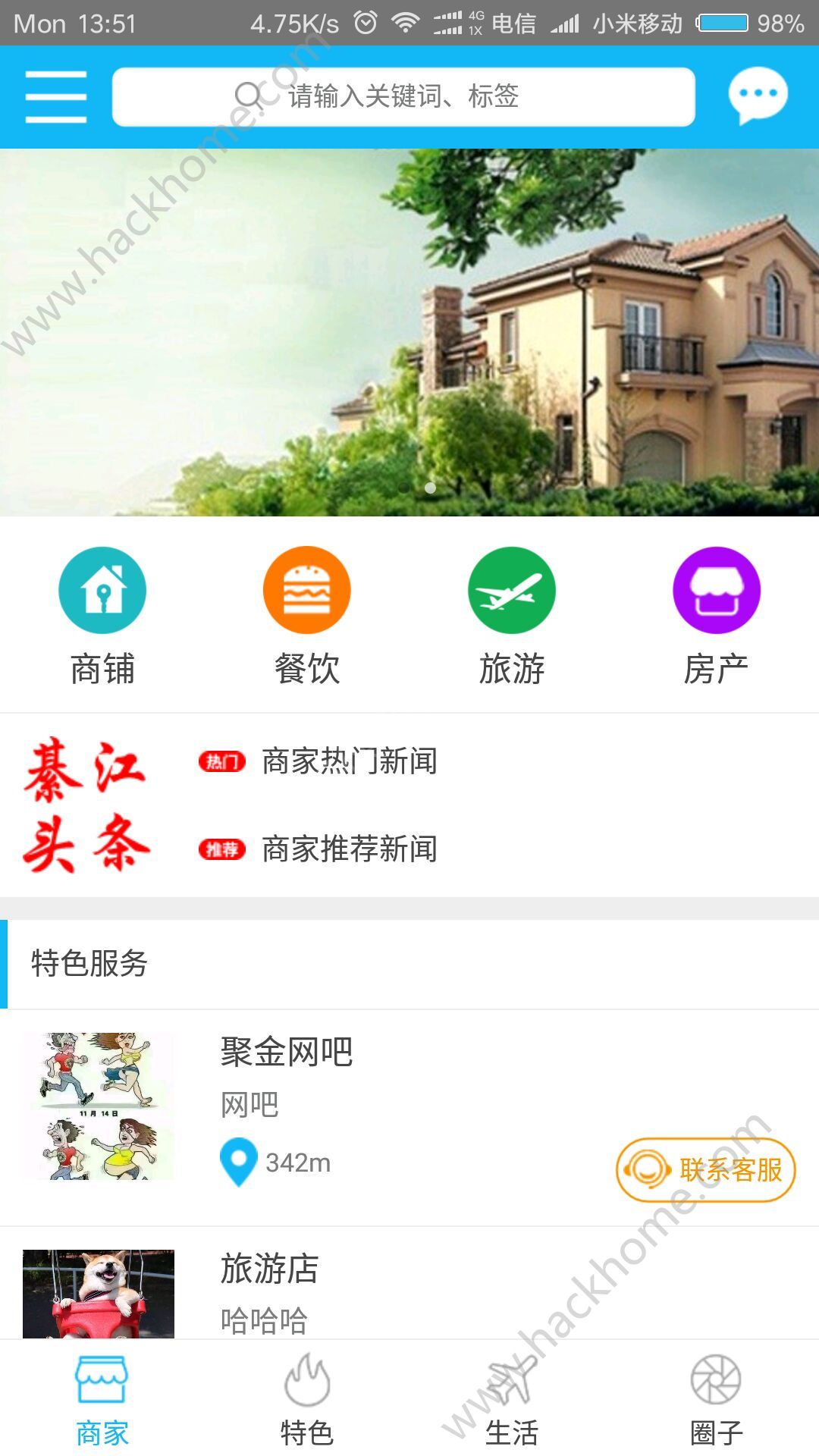Open the 旅游店 listing
This screenshot has width=819, height=1456.
[x=269, y=1269]
